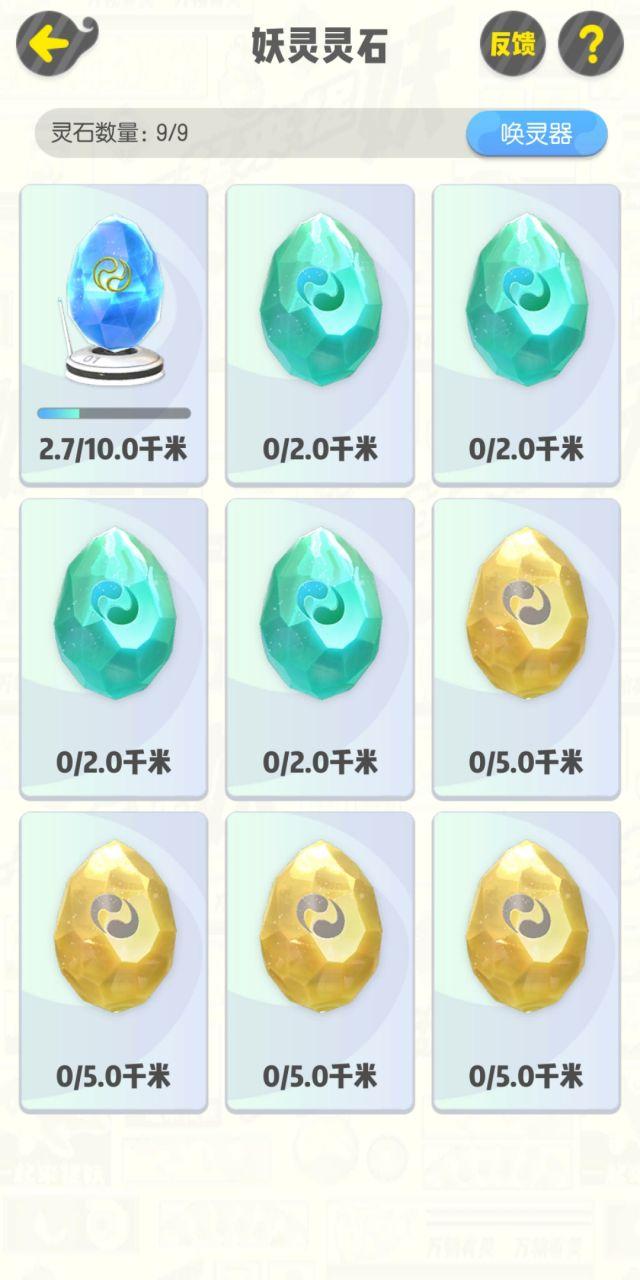Open the 反馈 feedback button

coord(513,44)
